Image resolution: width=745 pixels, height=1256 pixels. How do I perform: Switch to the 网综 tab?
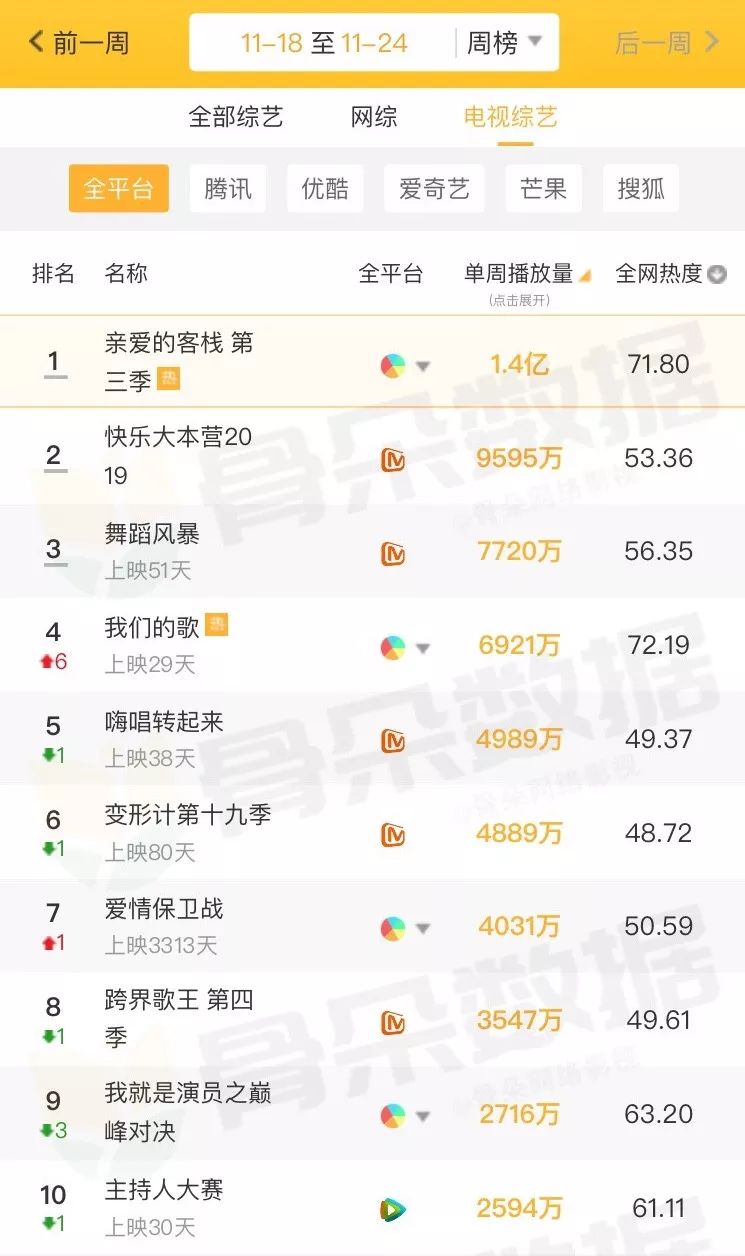pyautogui.click(x=374, y=117)
